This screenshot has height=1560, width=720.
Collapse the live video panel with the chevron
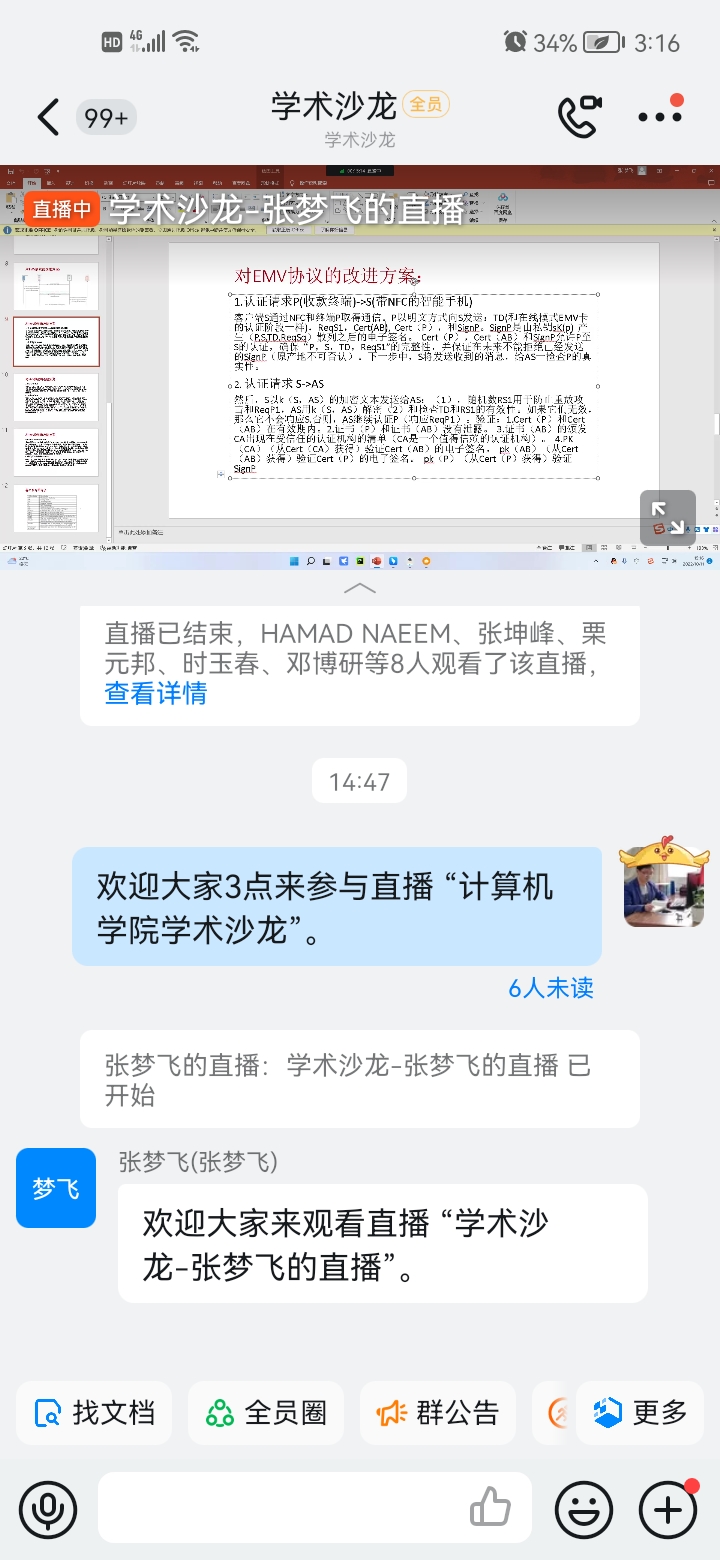coord(360,588)
